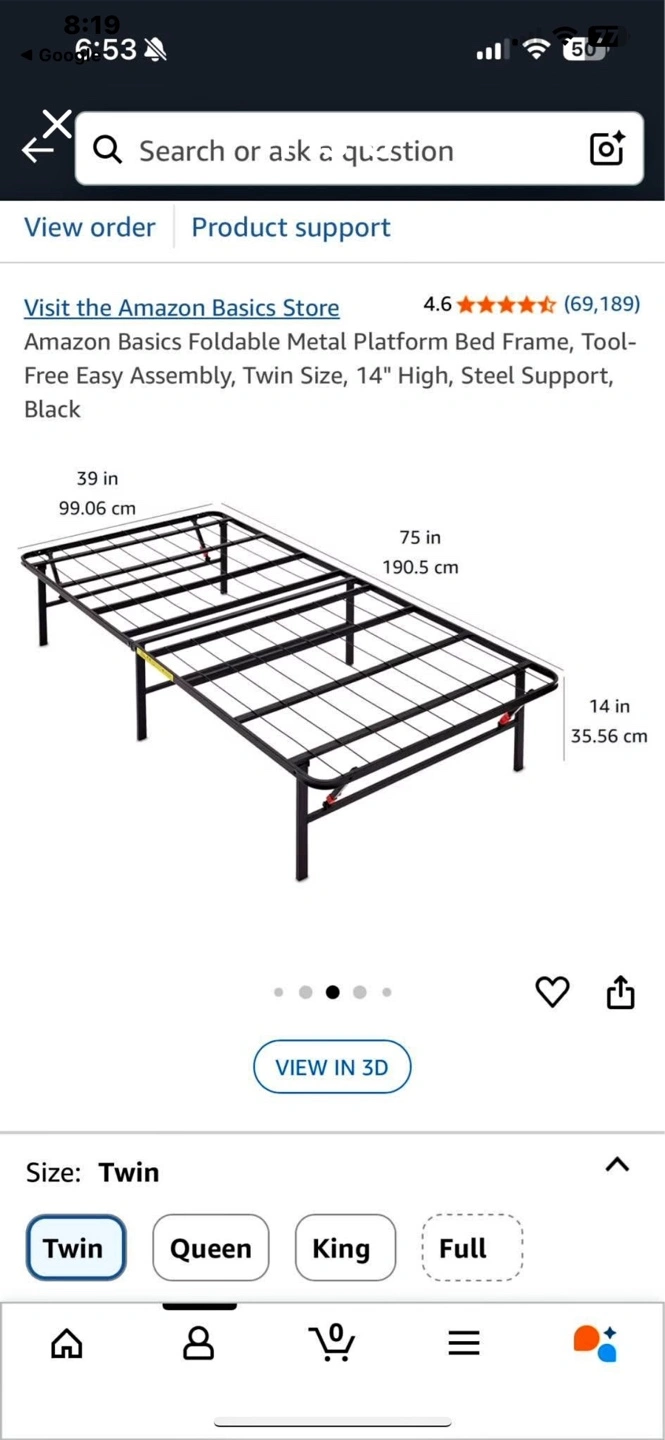Image resolution: width=665 pixels, height=1440 pixels.
Task: Open Product support
Action: click(x=291, y=228)
